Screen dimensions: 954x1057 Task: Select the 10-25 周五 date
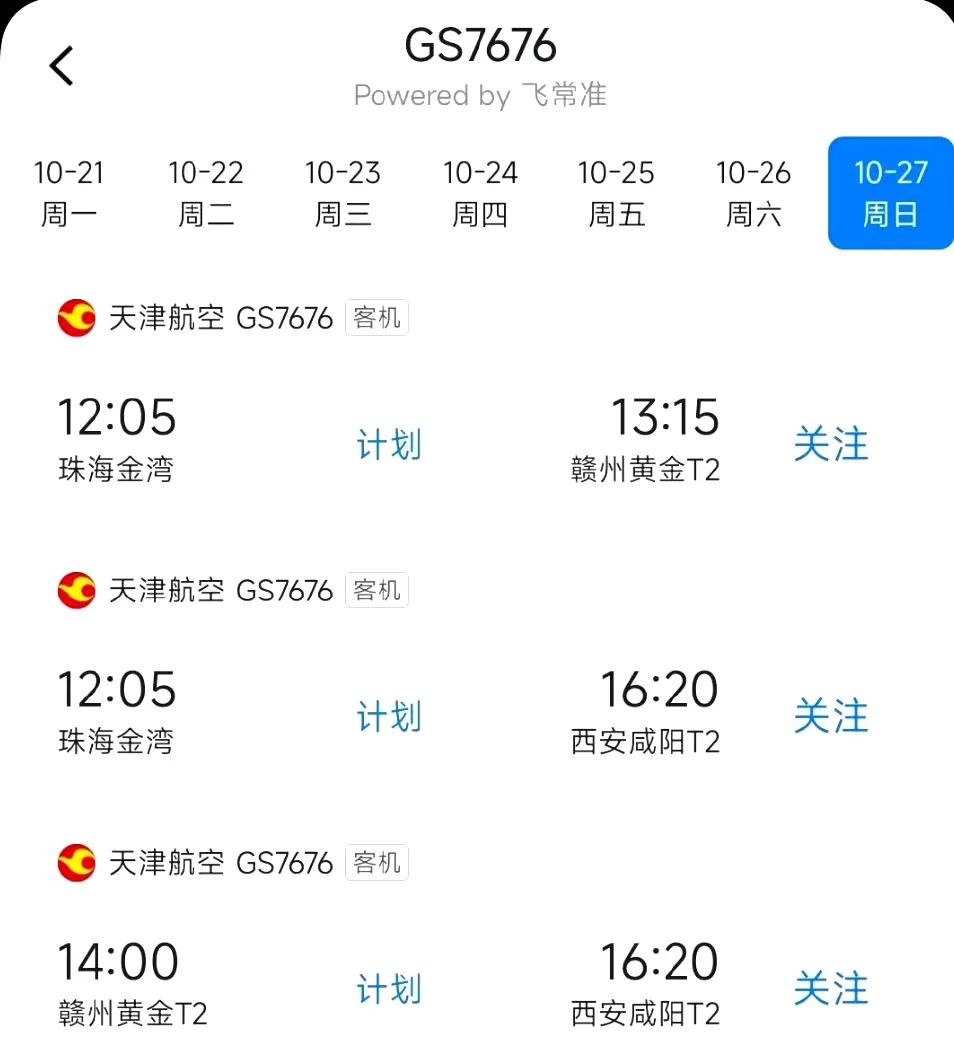pos(616,193)
